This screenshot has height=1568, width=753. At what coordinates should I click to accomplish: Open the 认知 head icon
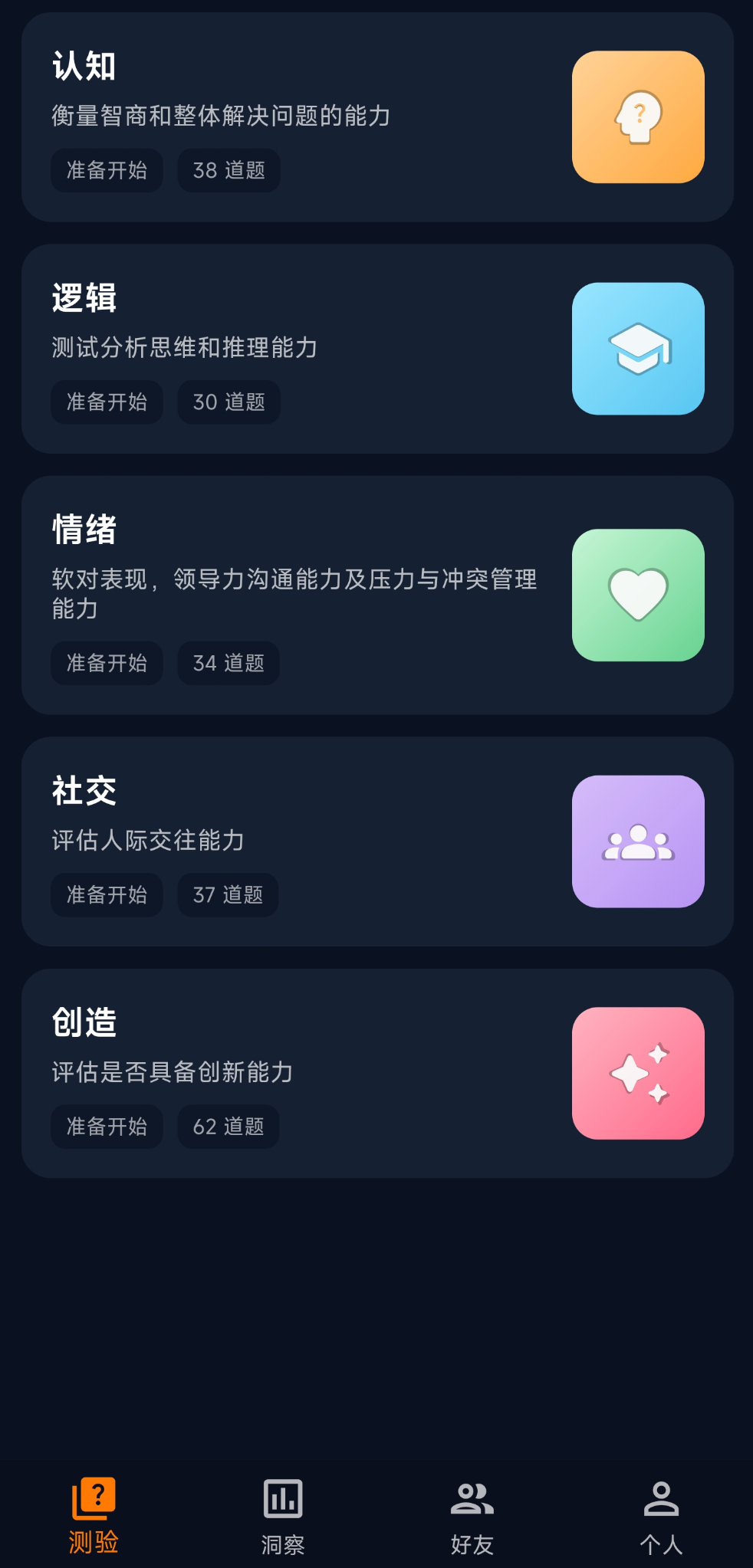[640, 116]
